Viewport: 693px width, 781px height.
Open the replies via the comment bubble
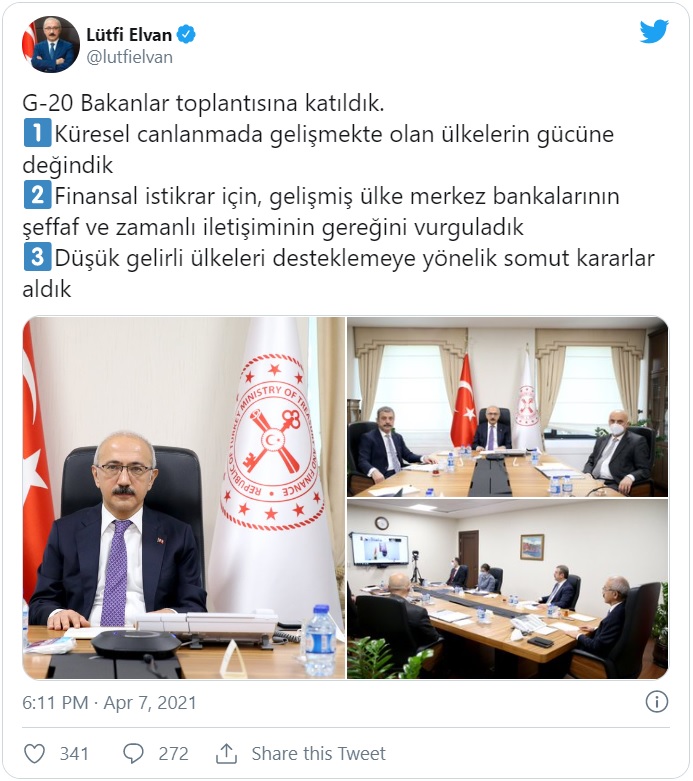(x=133, y=753)
